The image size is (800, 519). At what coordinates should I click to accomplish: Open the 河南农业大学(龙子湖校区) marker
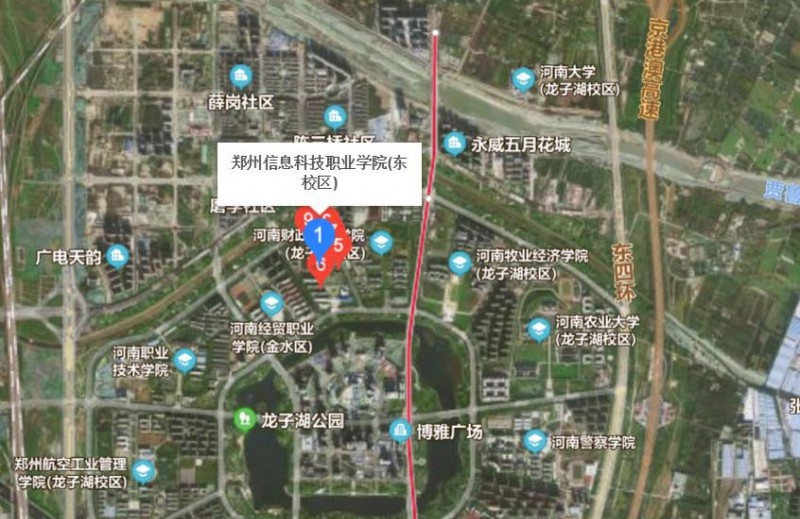click(539, 329)
